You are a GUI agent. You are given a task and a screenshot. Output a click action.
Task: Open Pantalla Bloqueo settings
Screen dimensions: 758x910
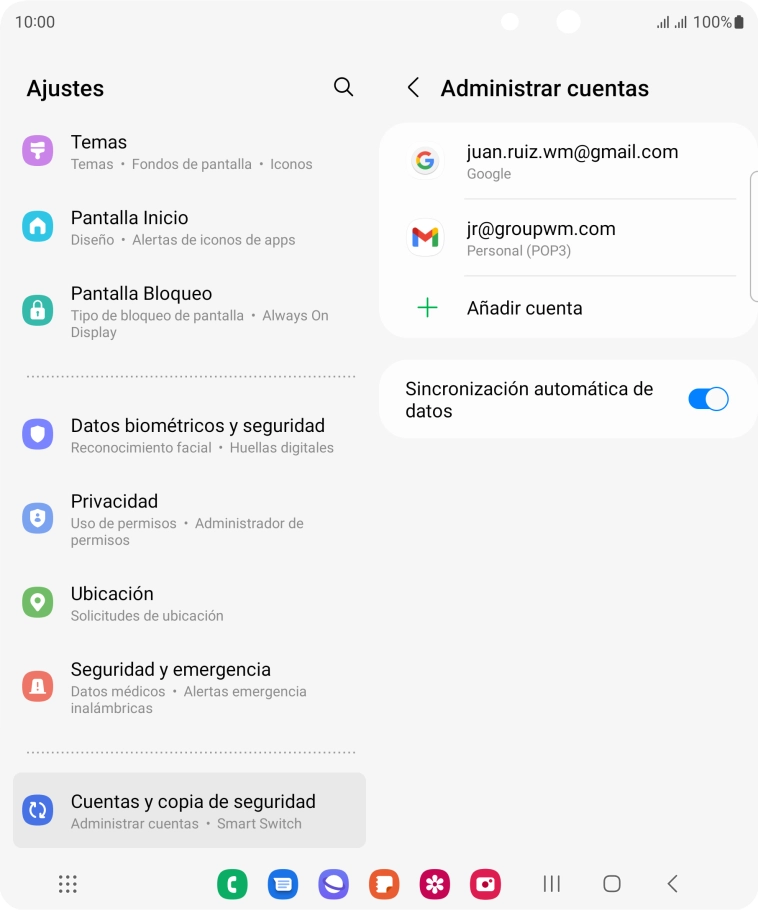coord(190,311)
